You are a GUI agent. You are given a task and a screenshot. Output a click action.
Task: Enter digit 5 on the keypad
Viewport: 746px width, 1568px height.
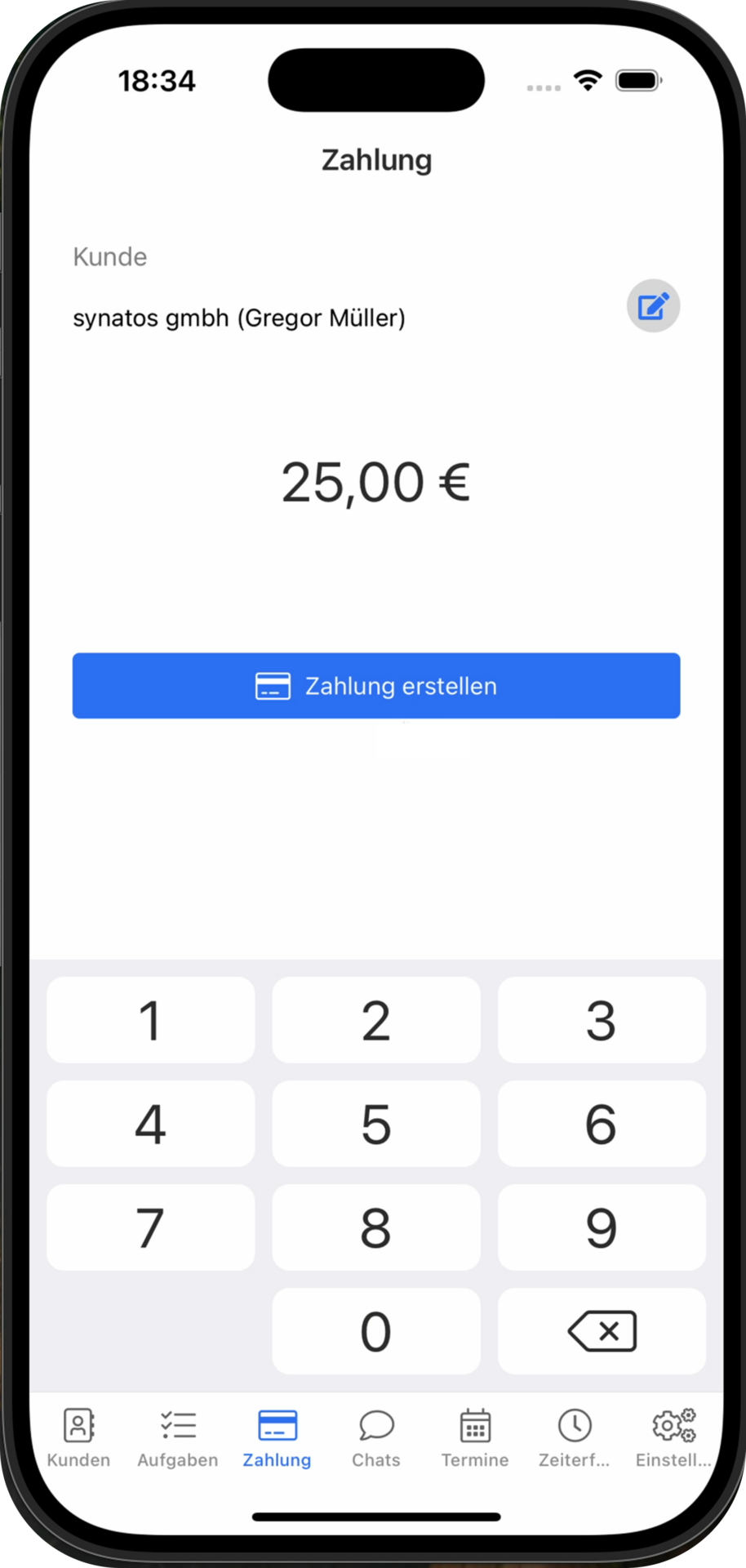(376, 1124)
